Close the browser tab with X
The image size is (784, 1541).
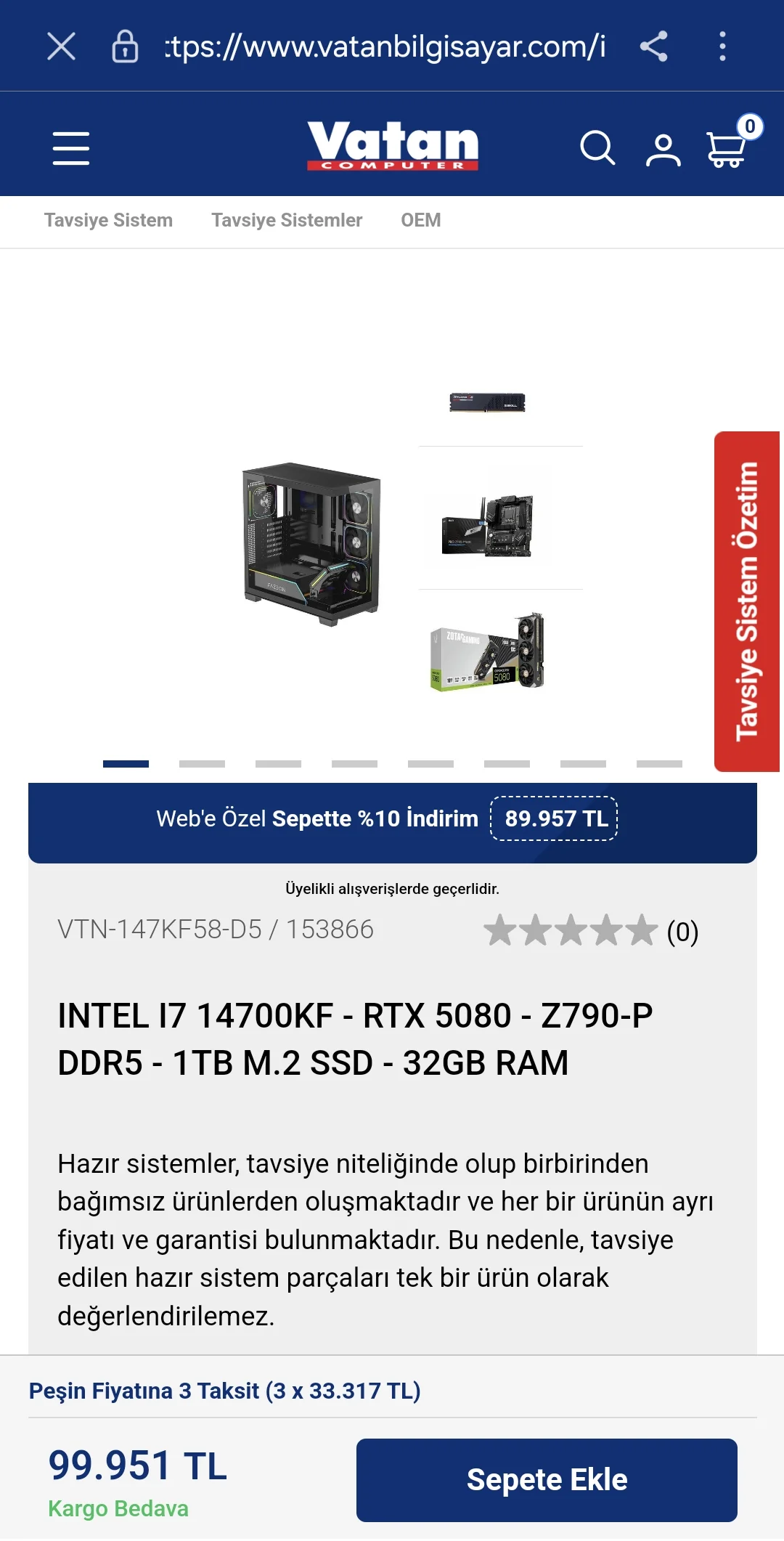(x=61, y=46)
